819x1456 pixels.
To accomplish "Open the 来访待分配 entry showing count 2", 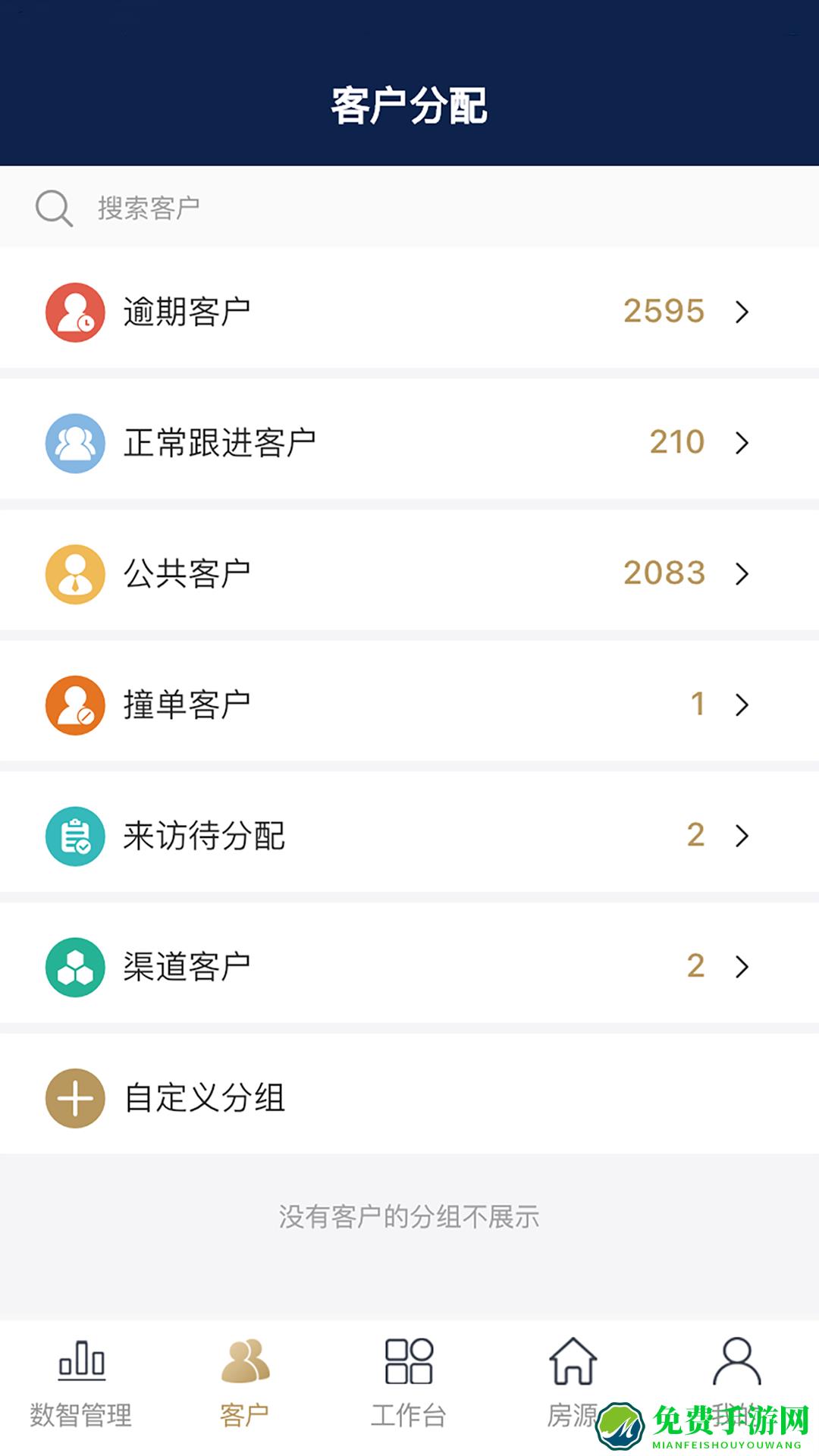I will tap(409, 835).
